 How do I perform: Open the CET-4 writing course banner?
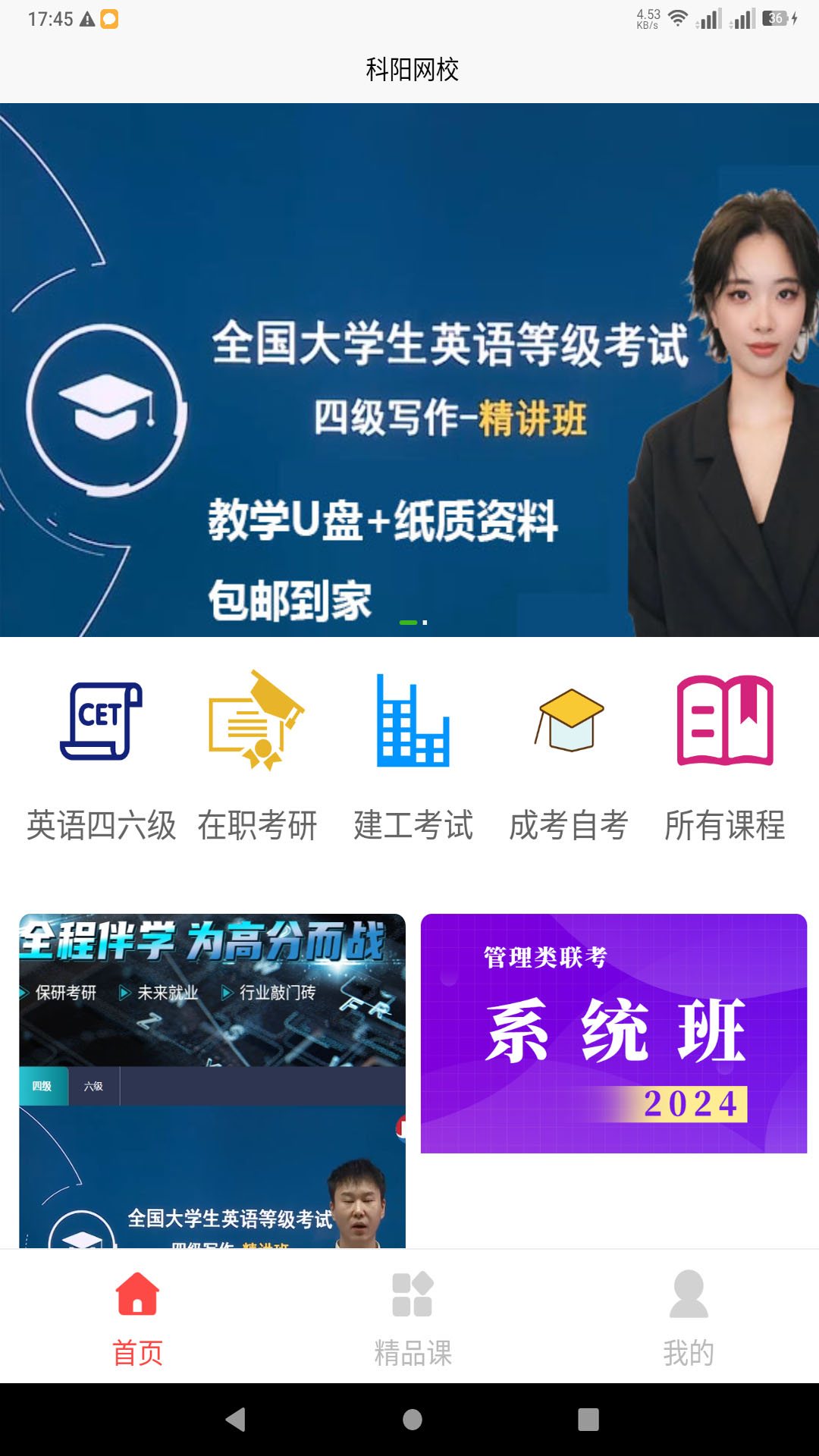tap(409, 370)
